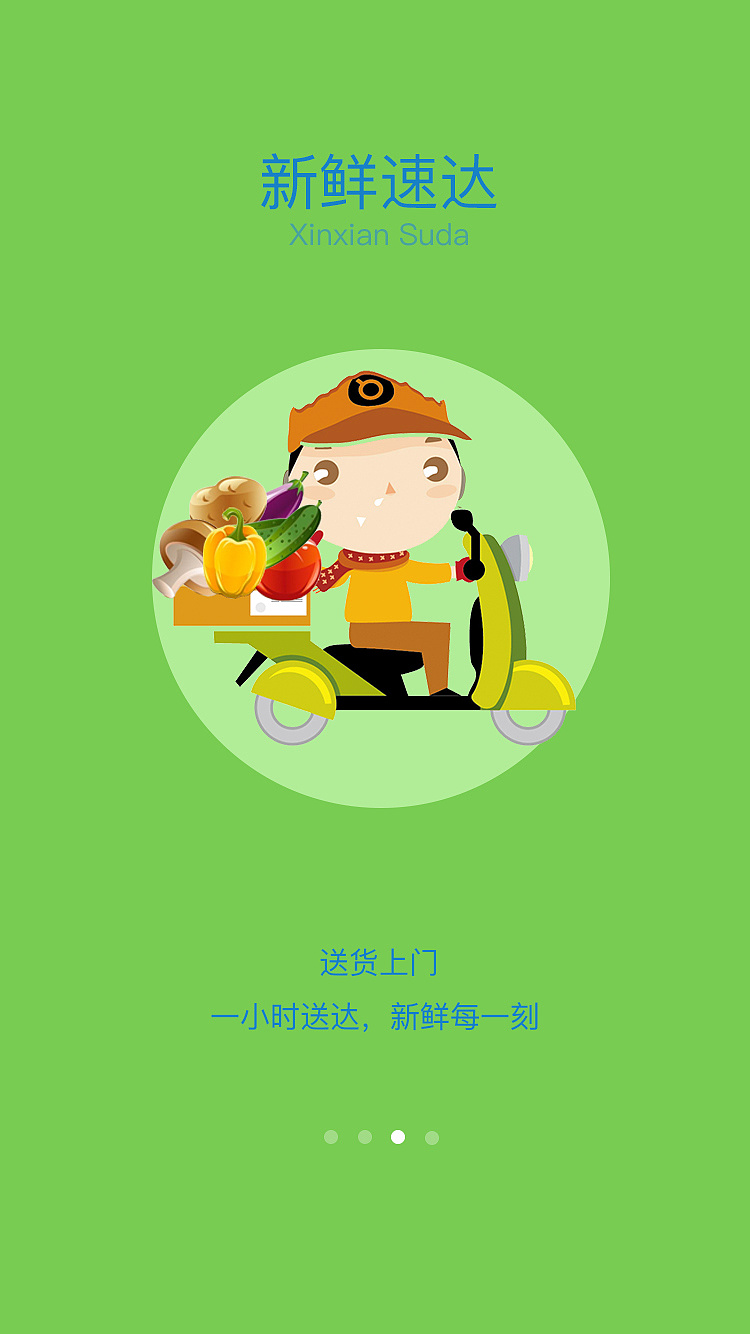Tap the fourth pagination dot
The height and width of the screenshot is (1334, 750).
coord(430,1135)
